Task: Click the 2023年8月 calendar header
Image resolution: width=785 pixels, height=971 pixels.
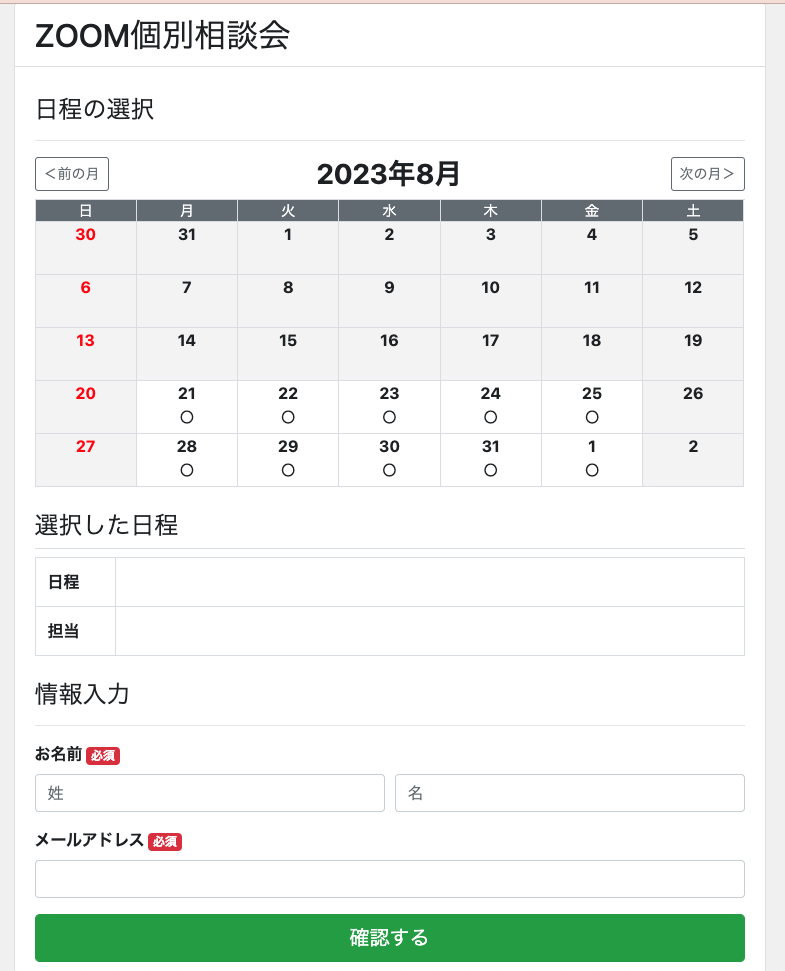Action: click(x=389, y=174)
